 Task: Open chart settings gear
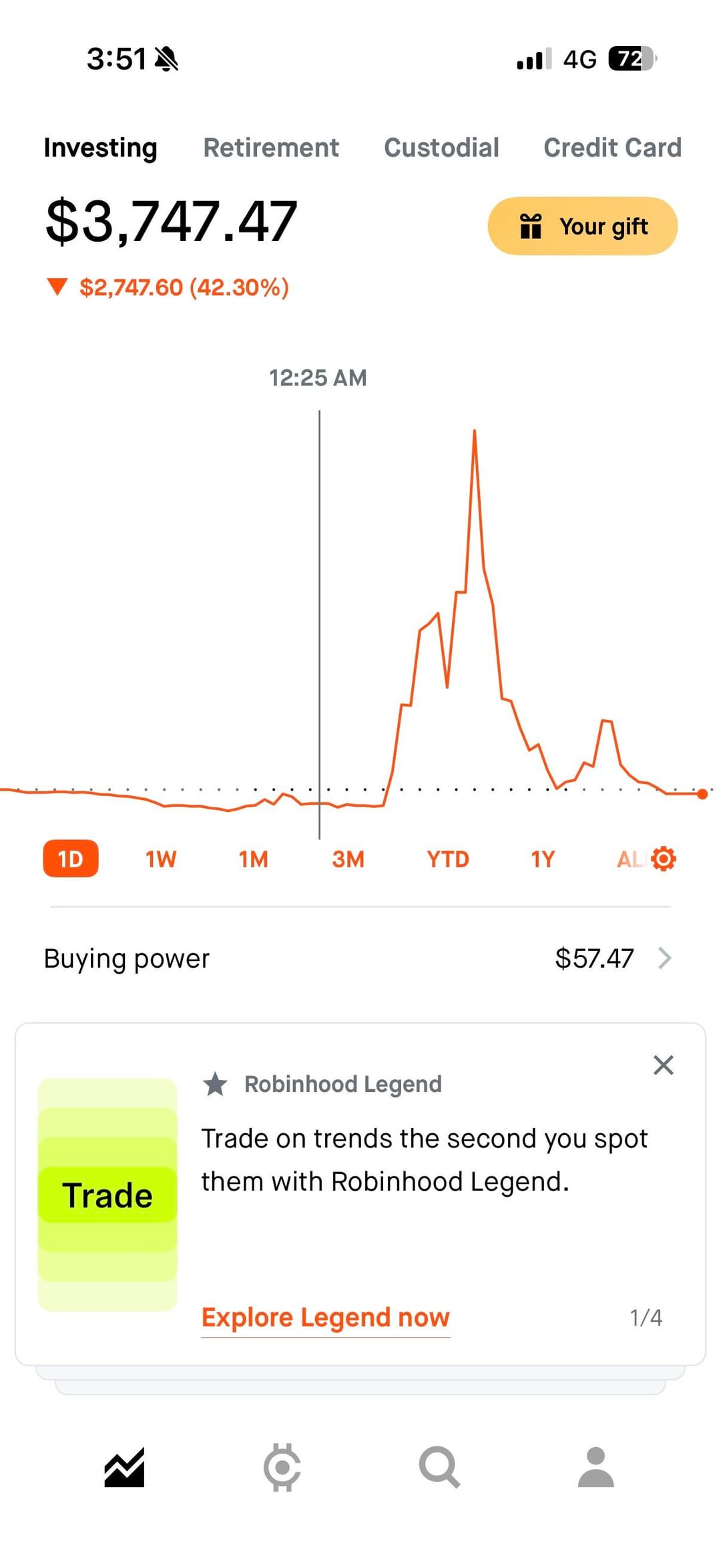point(663,859)
